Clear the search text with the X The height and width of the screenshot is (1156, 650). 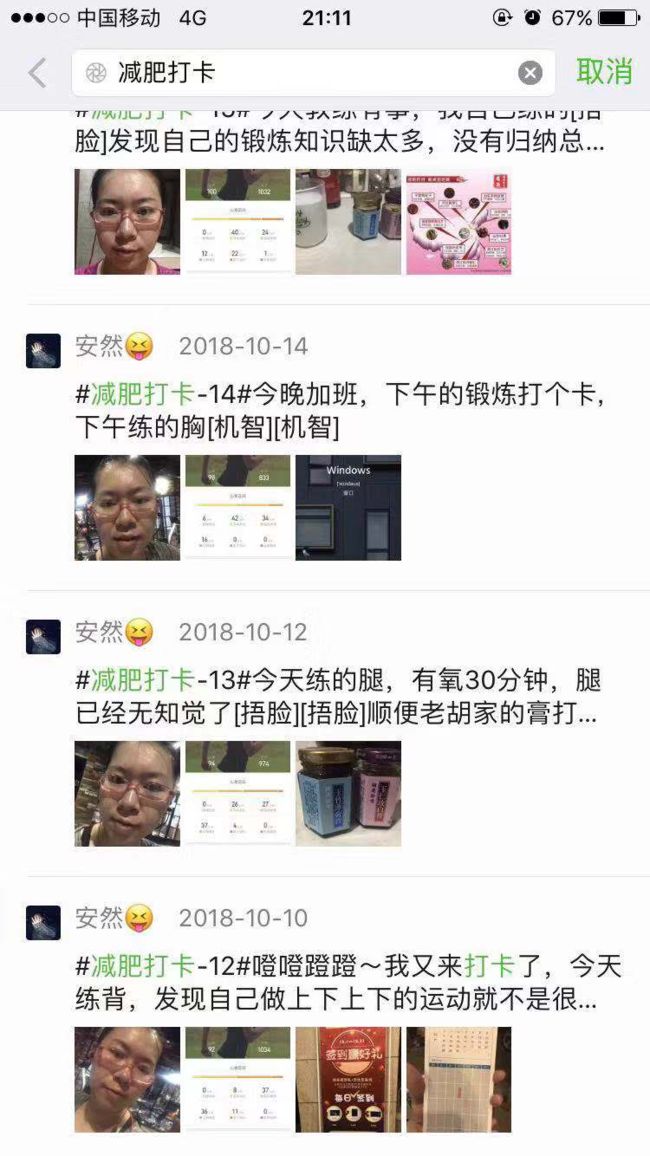pyautogui.click(x=530, y=73)
